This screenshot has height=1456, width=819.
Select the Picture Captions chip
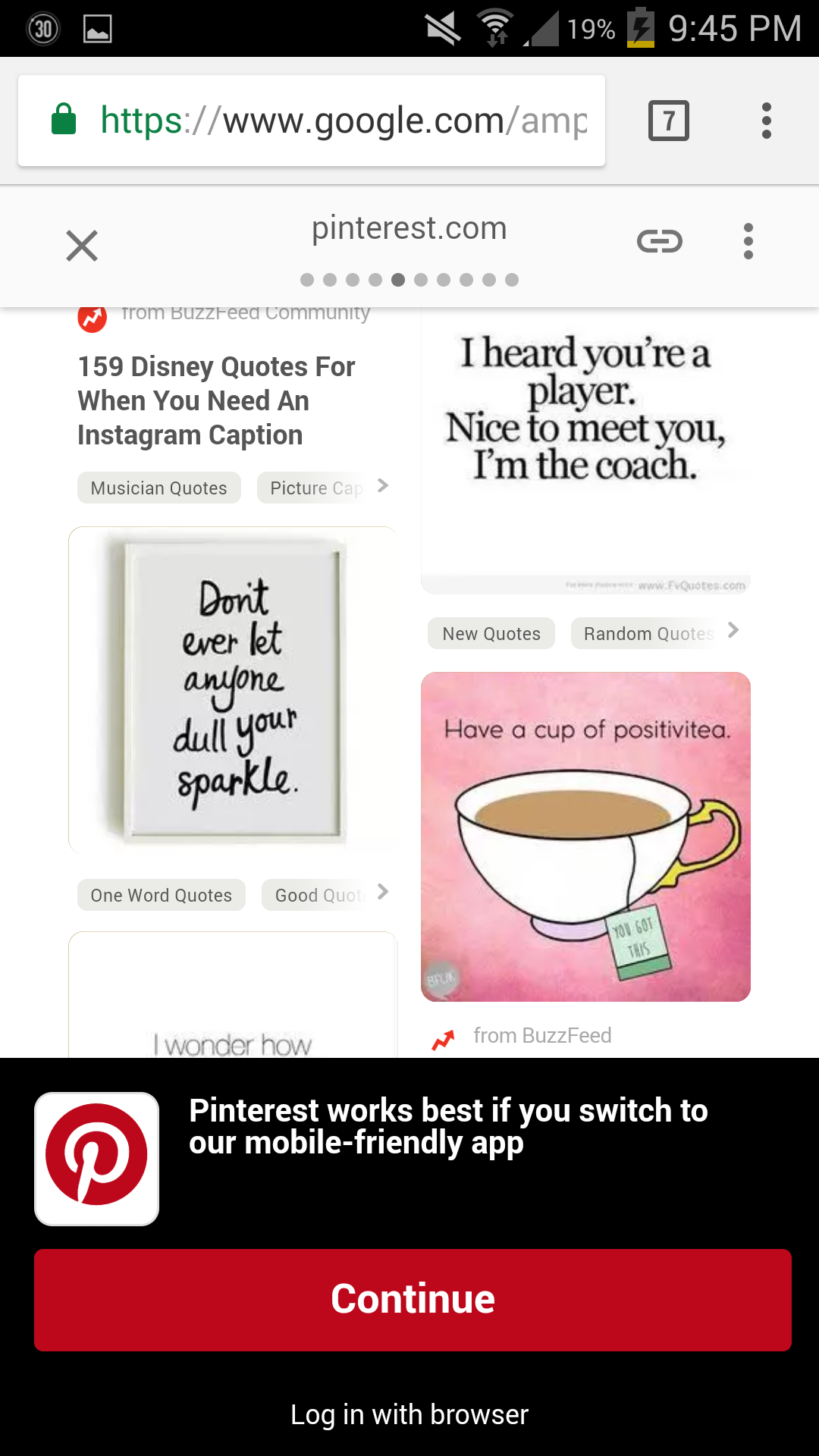pyautogui.click(x=316, y=488)
